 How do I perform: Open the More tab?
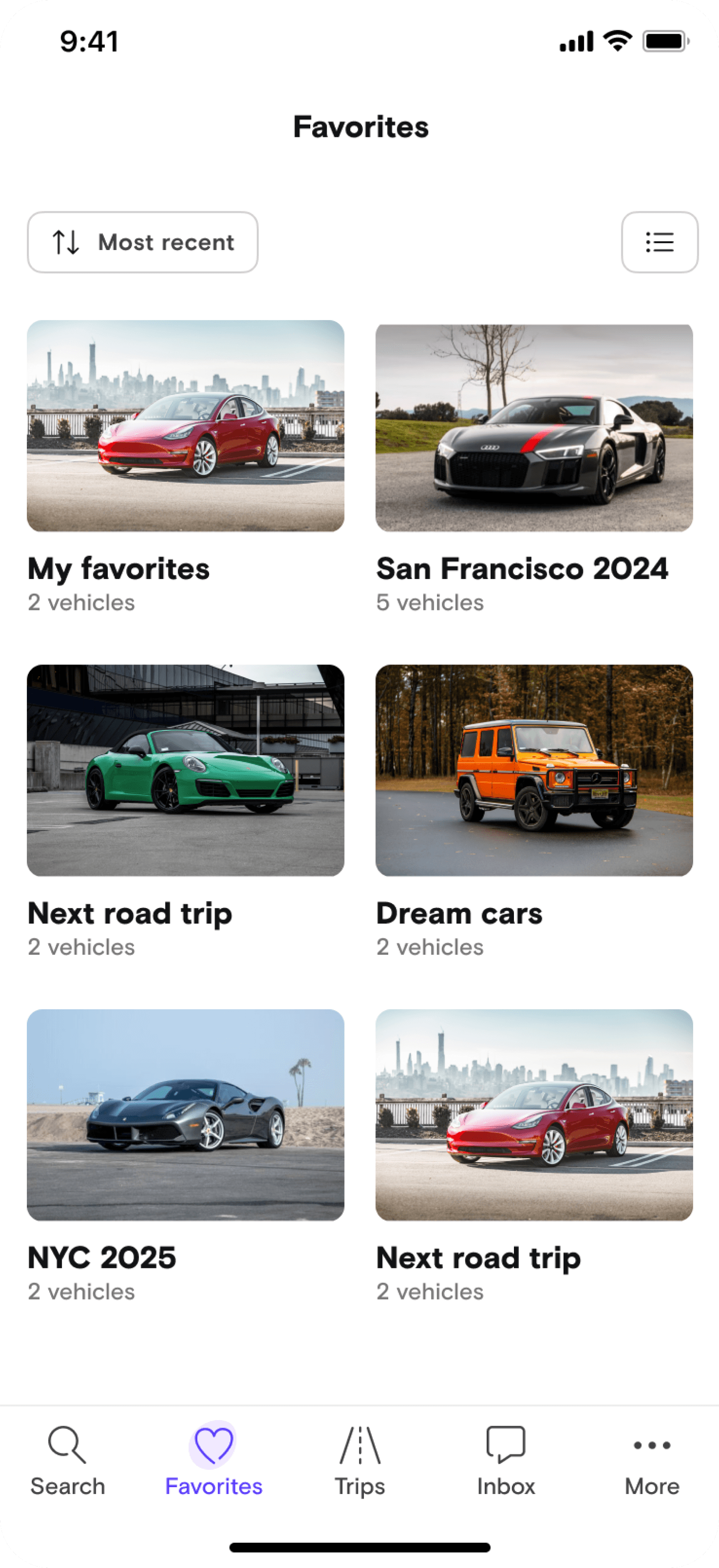[651, 1461]
